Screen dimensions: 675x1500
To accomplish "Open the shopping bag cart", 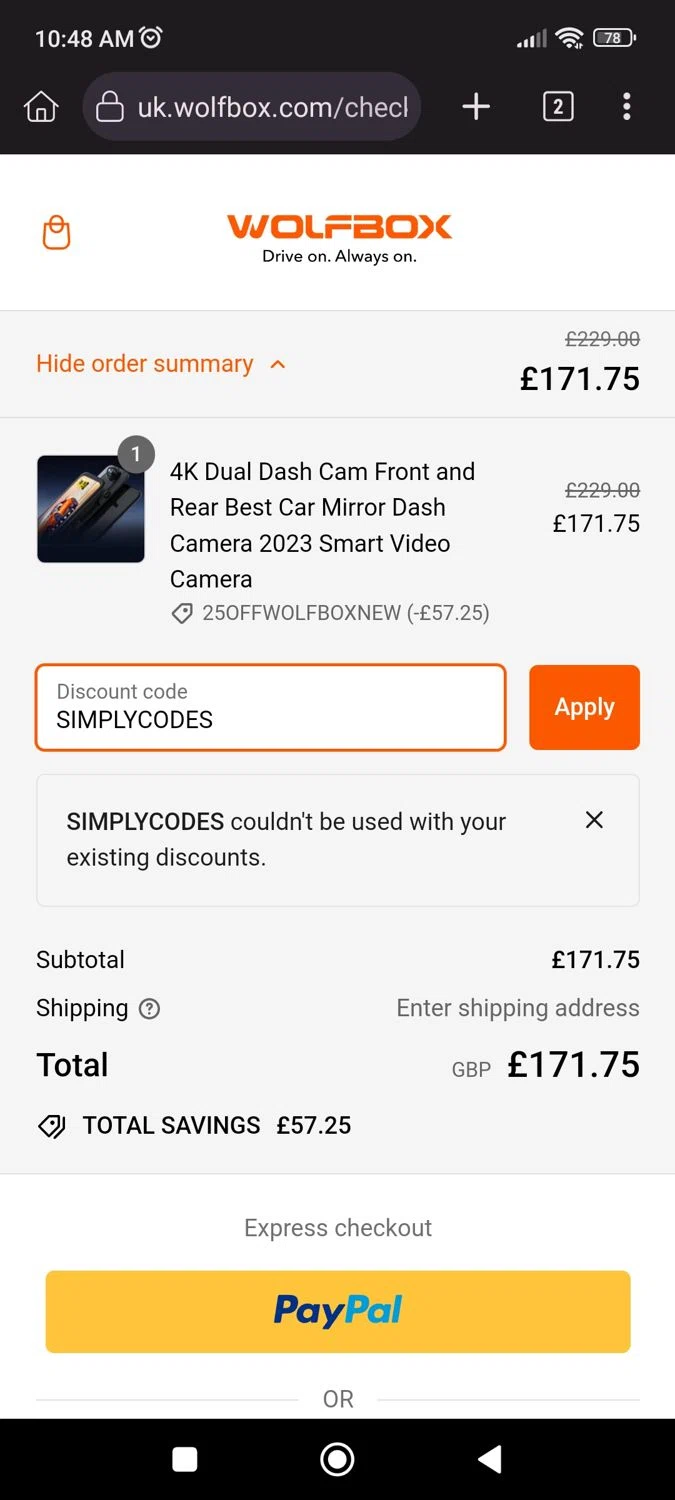I will (57, 232).
